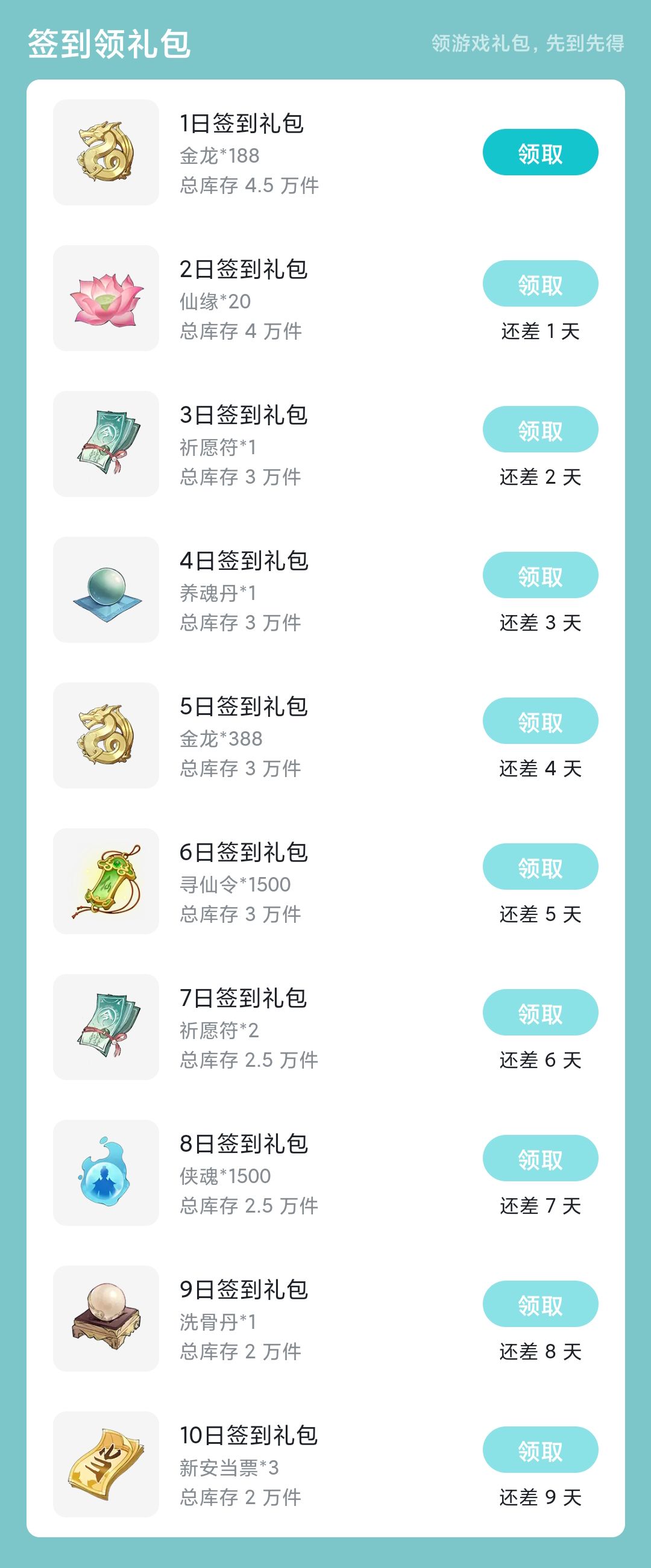The height and width of the screenshot is (1568, 651).
Task: Claim the 6日签到礼包 reward
Action: pyautogui.click(x=539, y=867)
